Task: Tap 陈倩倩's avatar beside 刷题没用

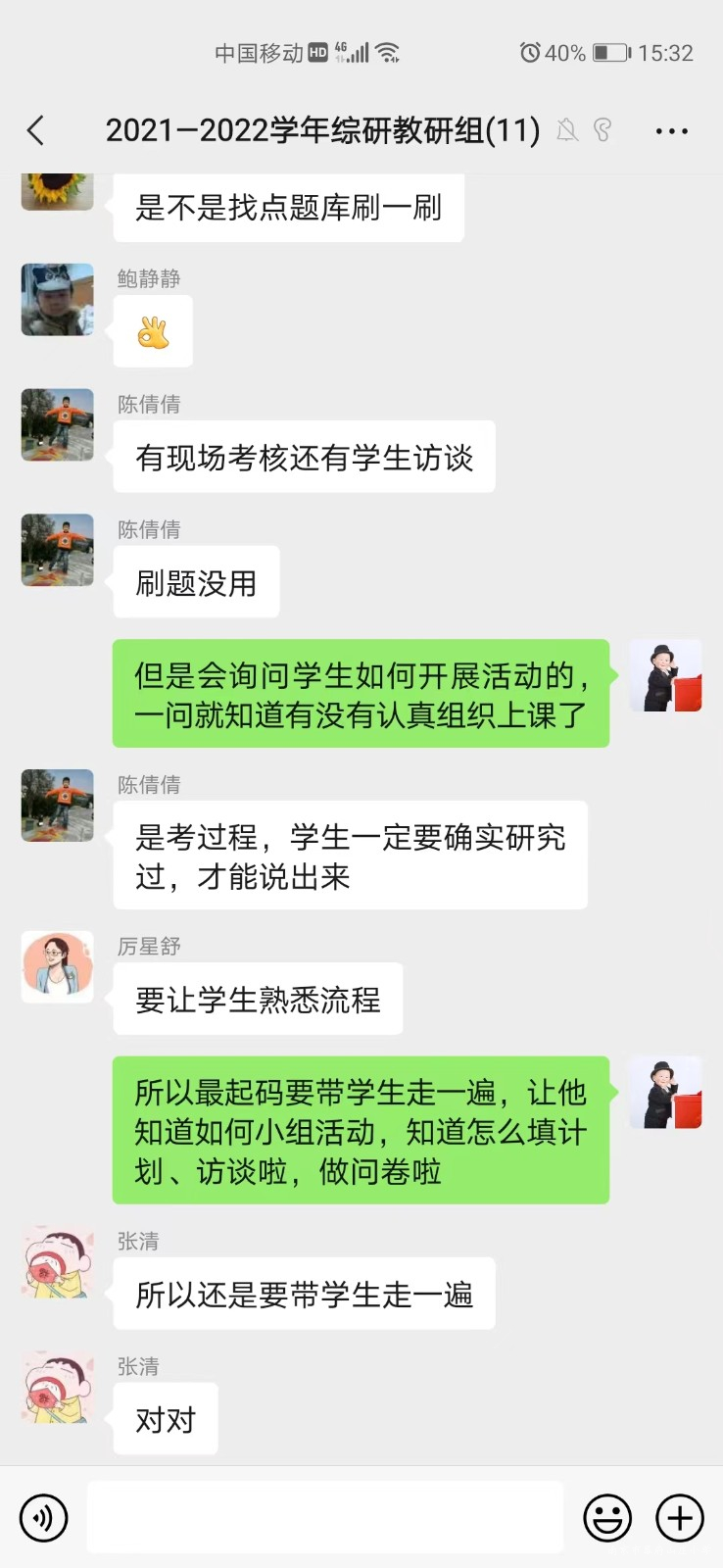Action: point(58,550)
